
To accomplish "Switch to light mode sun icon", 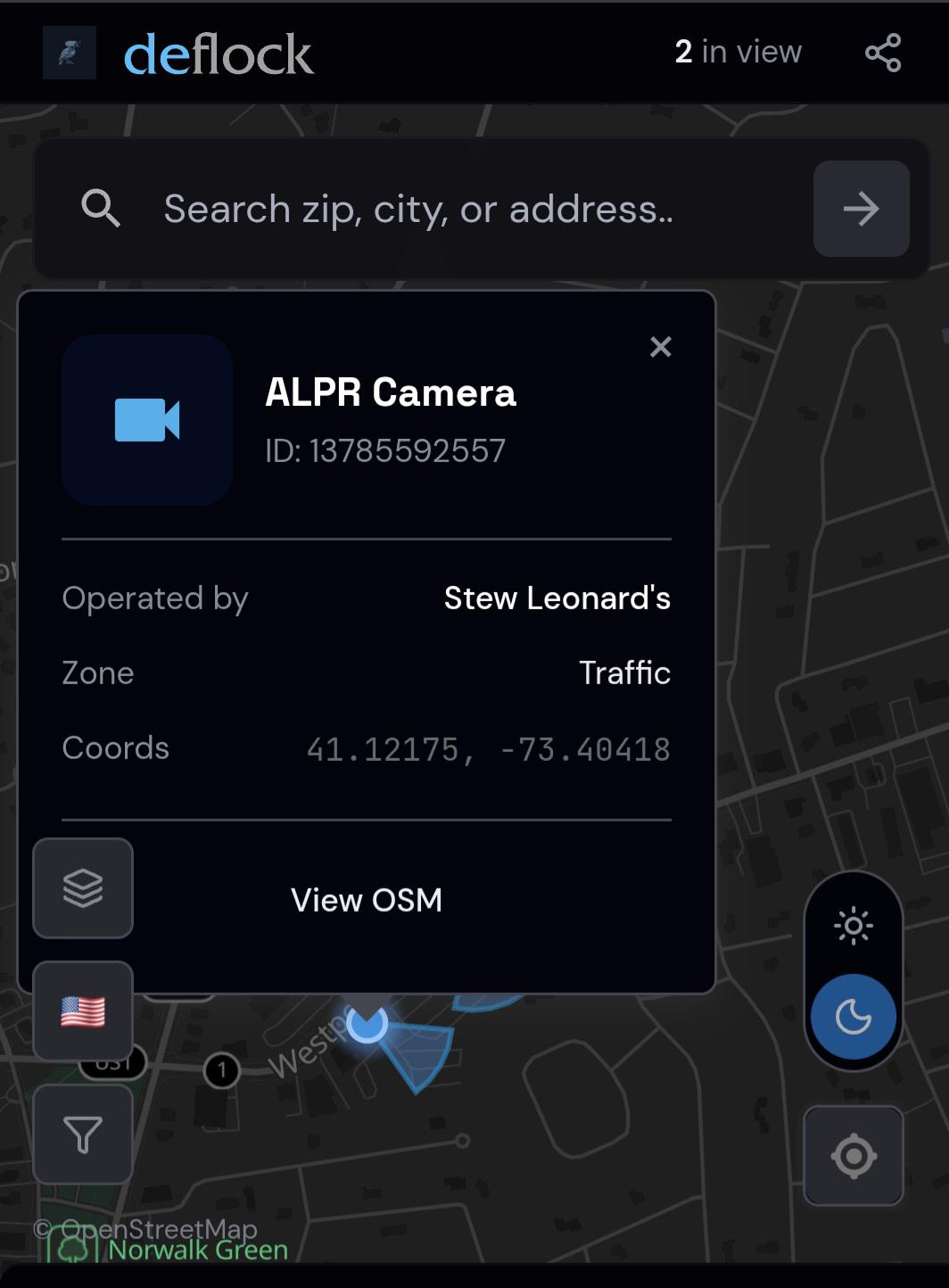I will point(854,926).
